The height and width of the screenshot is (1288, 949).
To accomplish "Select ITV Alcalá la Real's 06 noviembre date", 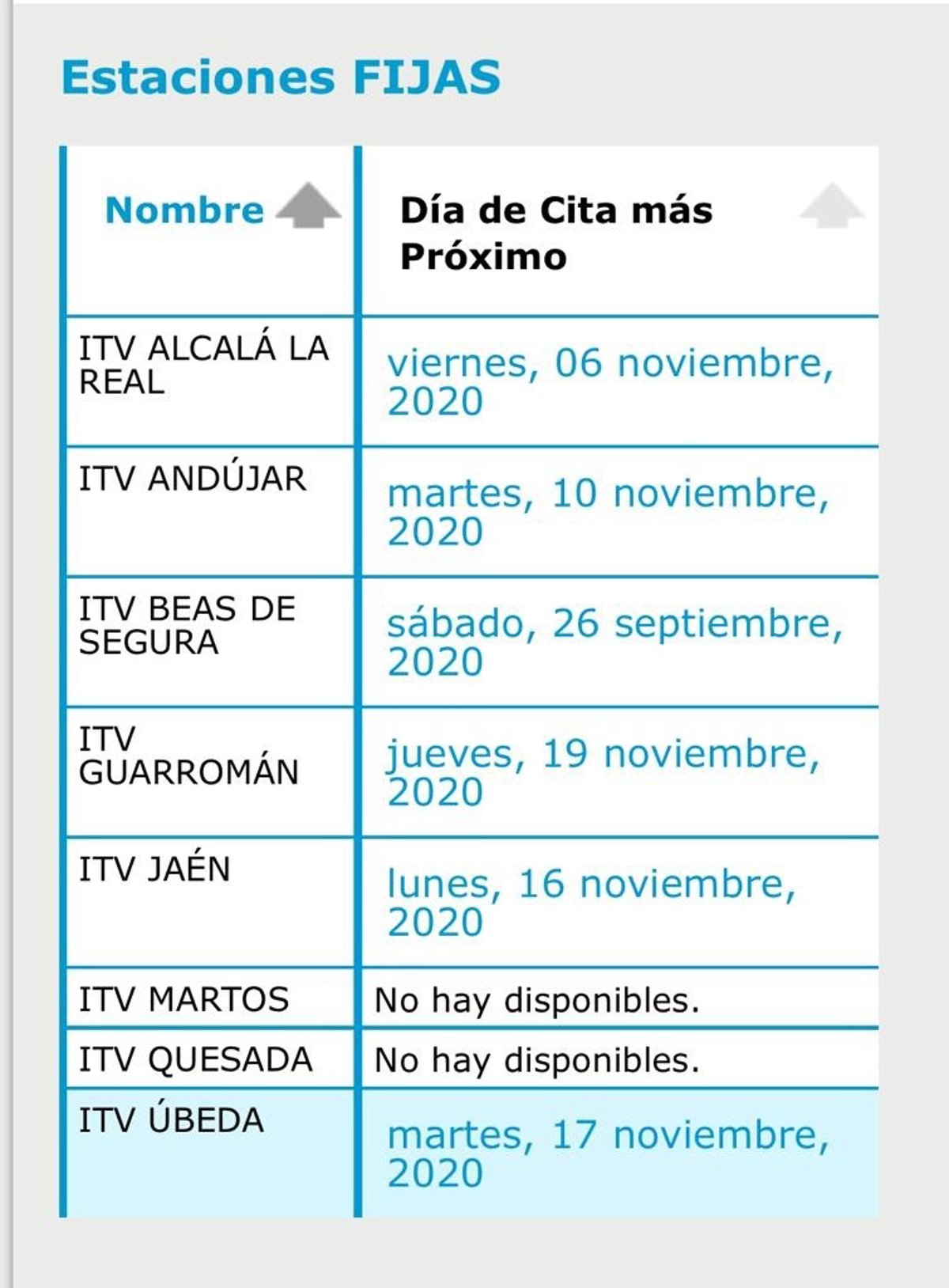I will coord(610,381).
